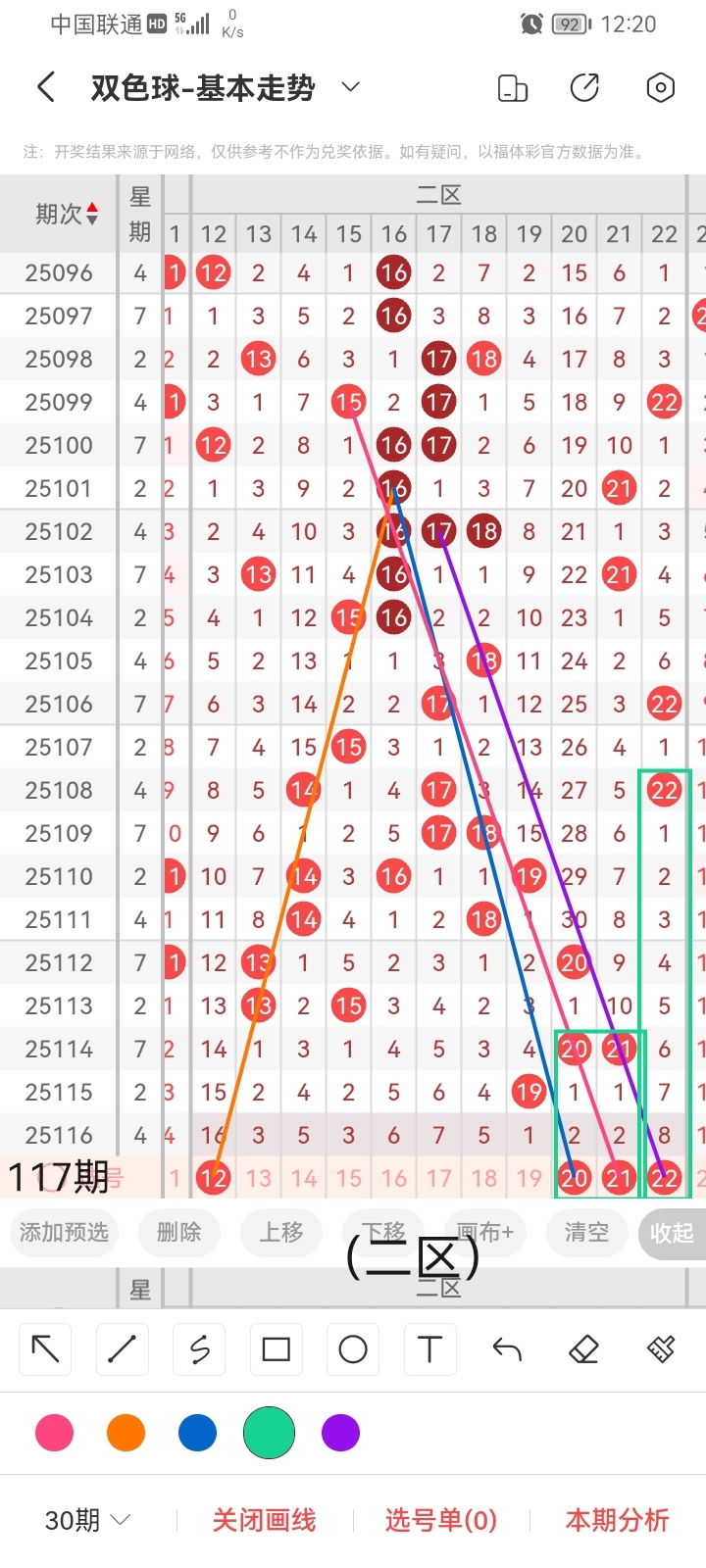Open chart settings hexagon icon
This screenshot has width=706, height=1568.
pos(661,88)
